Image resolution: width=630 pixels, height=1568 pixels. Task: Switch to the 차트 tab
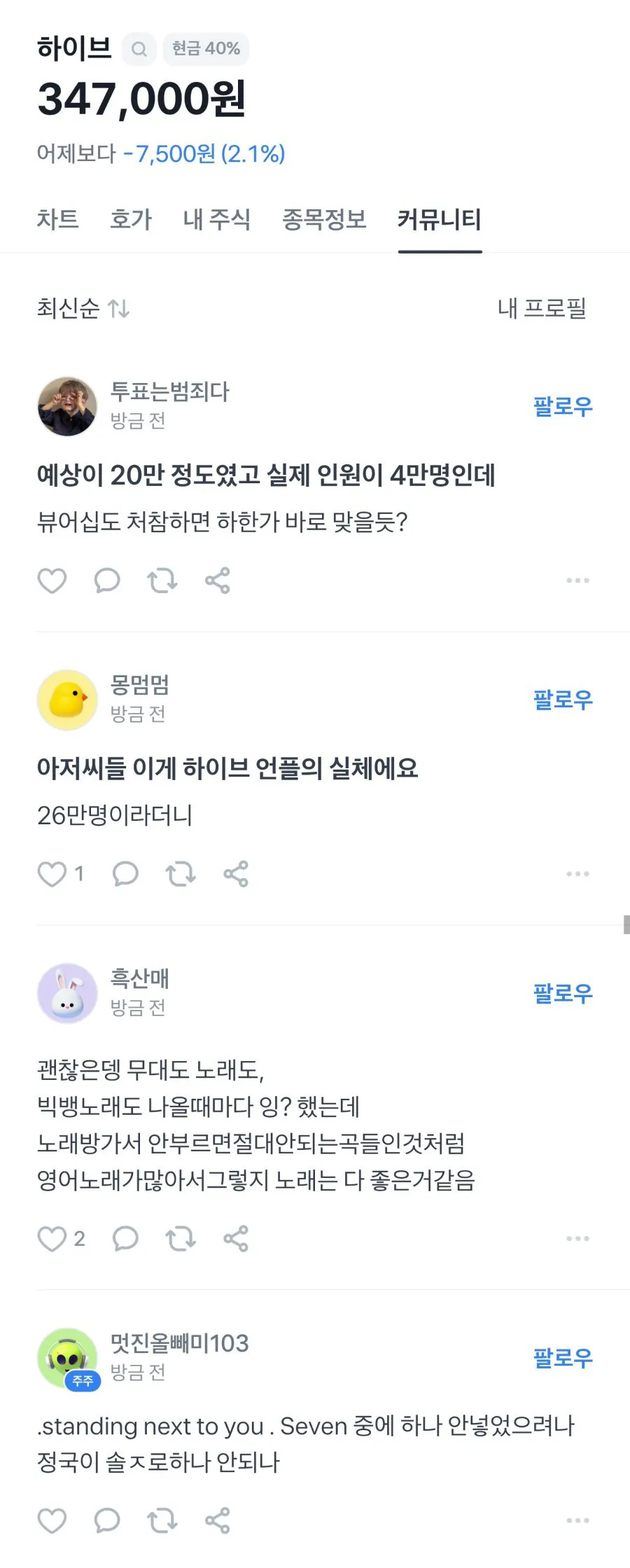pos(57,219)
